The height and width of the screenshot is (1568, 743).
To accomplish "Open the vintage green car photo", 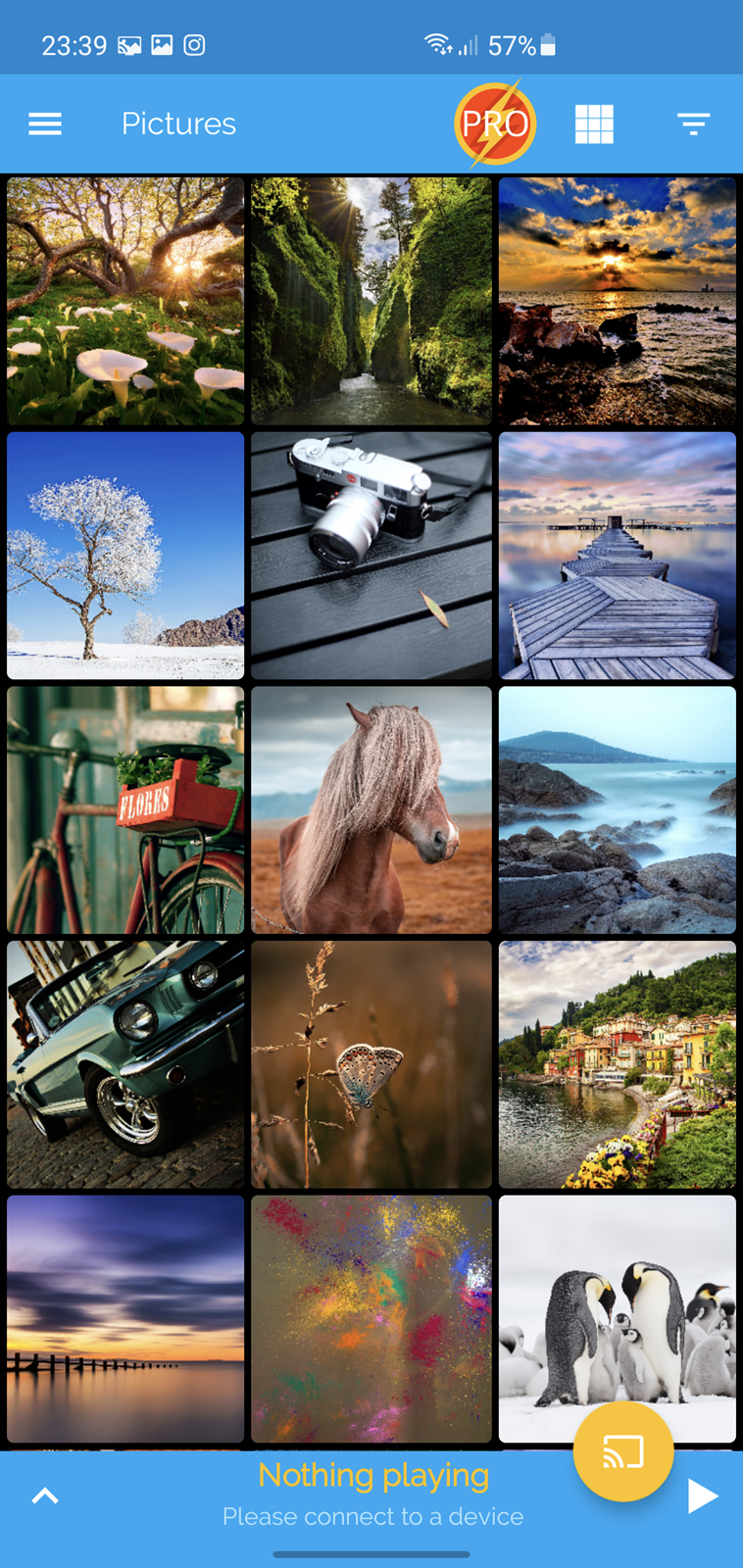I will click(x=125, y=1065).
